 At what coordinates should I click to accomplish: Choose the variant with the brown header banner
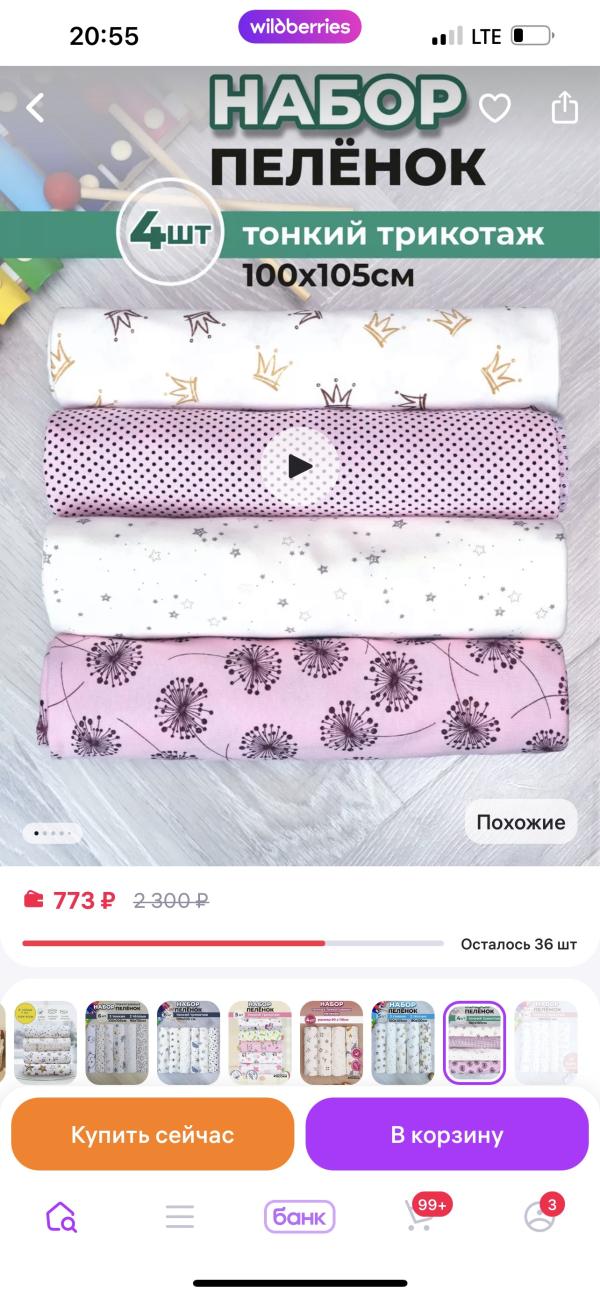(x=331, y=1042)
